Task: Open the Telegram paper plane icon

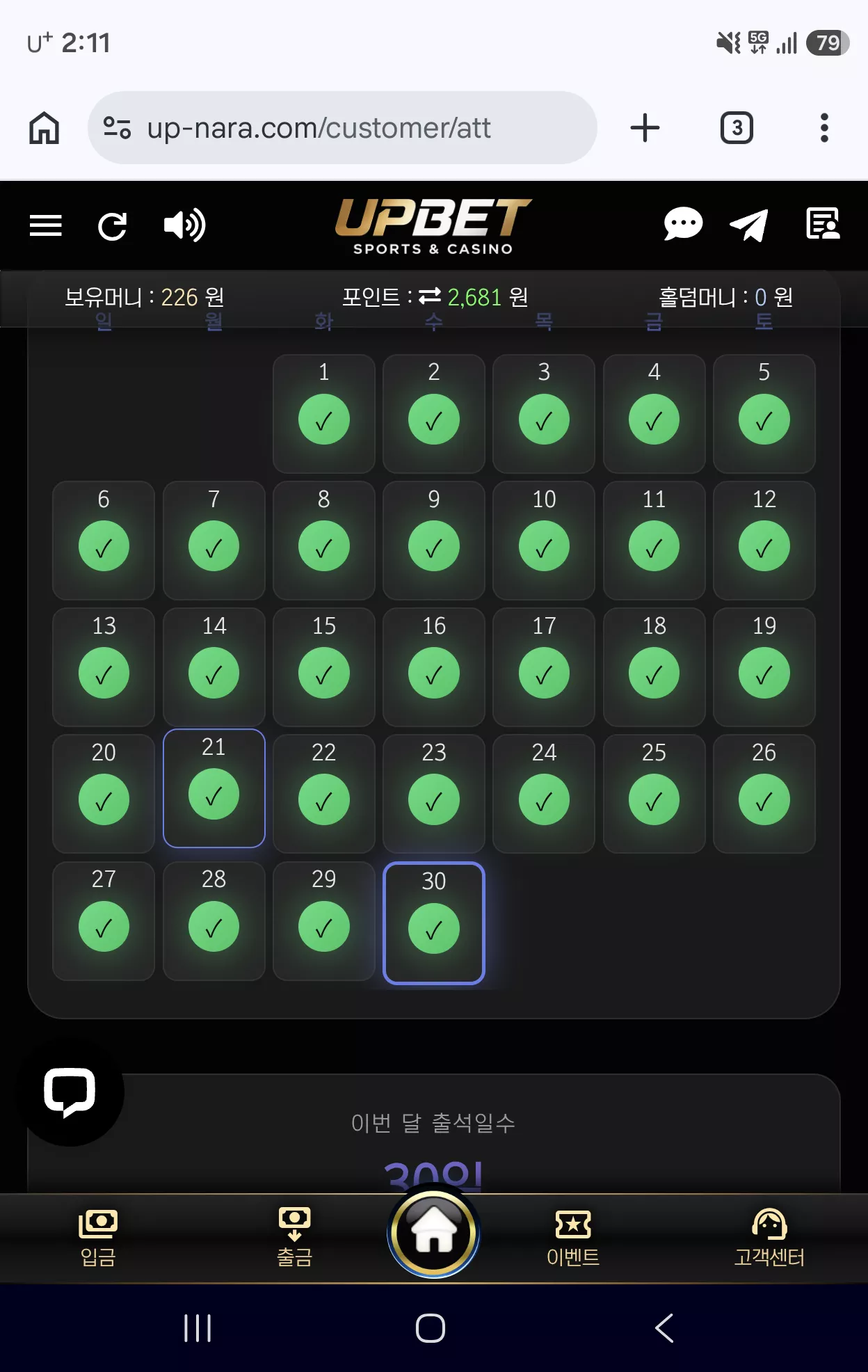Action: point(749,225)
